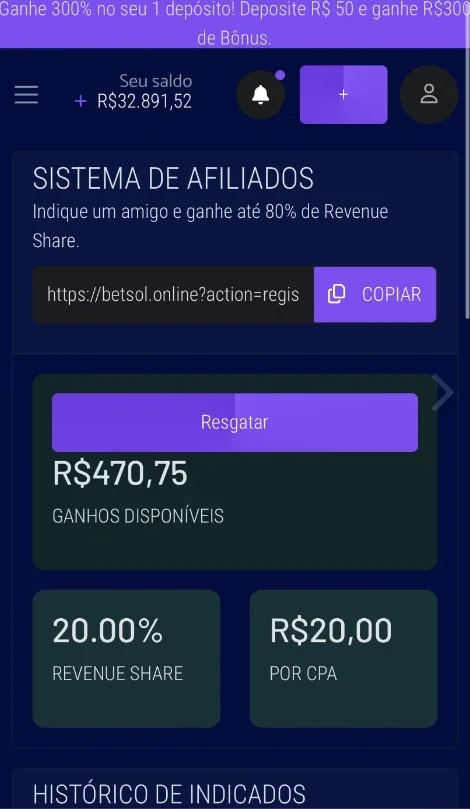Screen dimensions: 470x809
Task: Redeem earnings with the Resgatar button
Action: coord(235,423)
